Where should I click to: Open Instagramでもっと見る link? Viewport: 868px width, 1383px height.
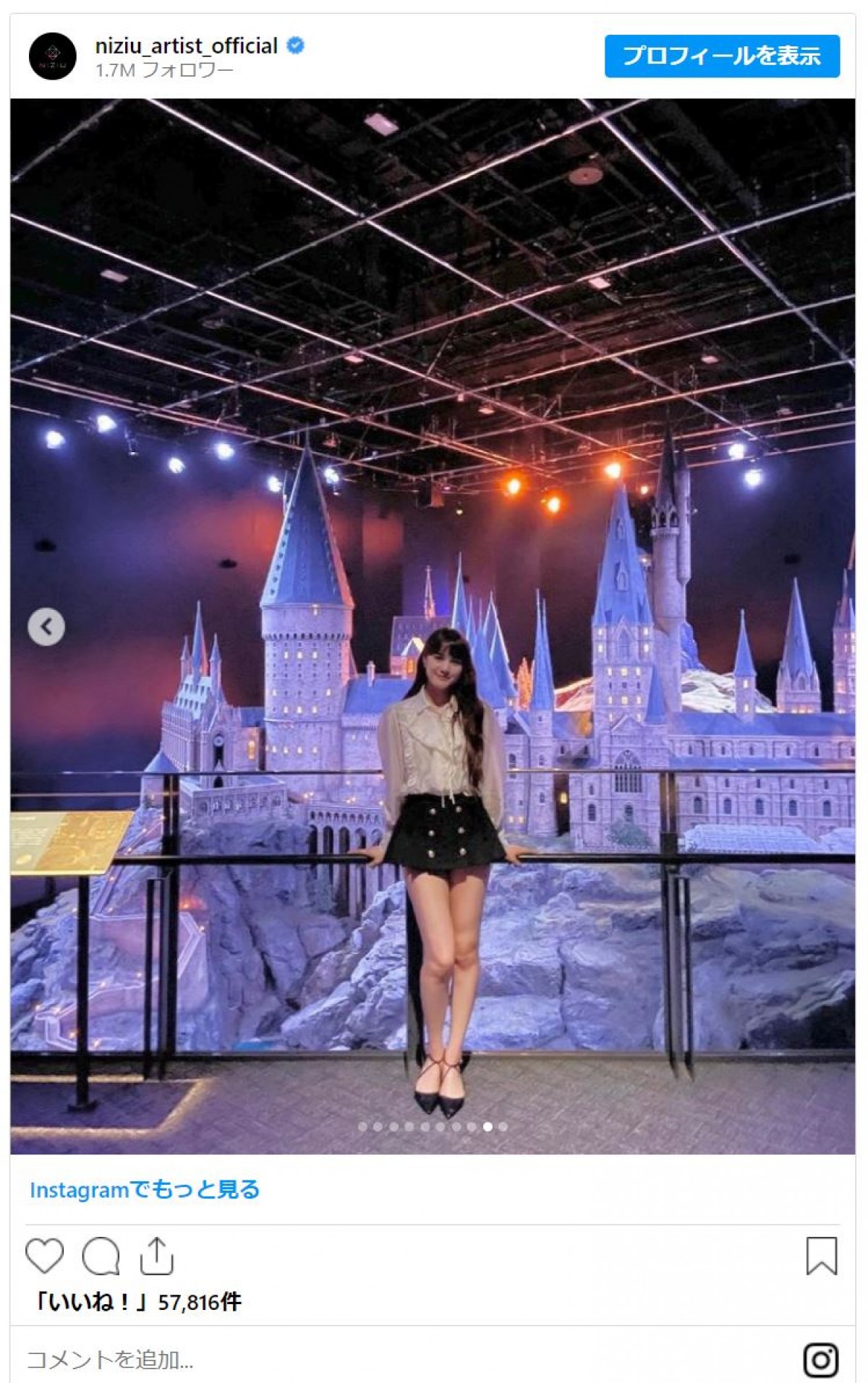[145, 1190]
